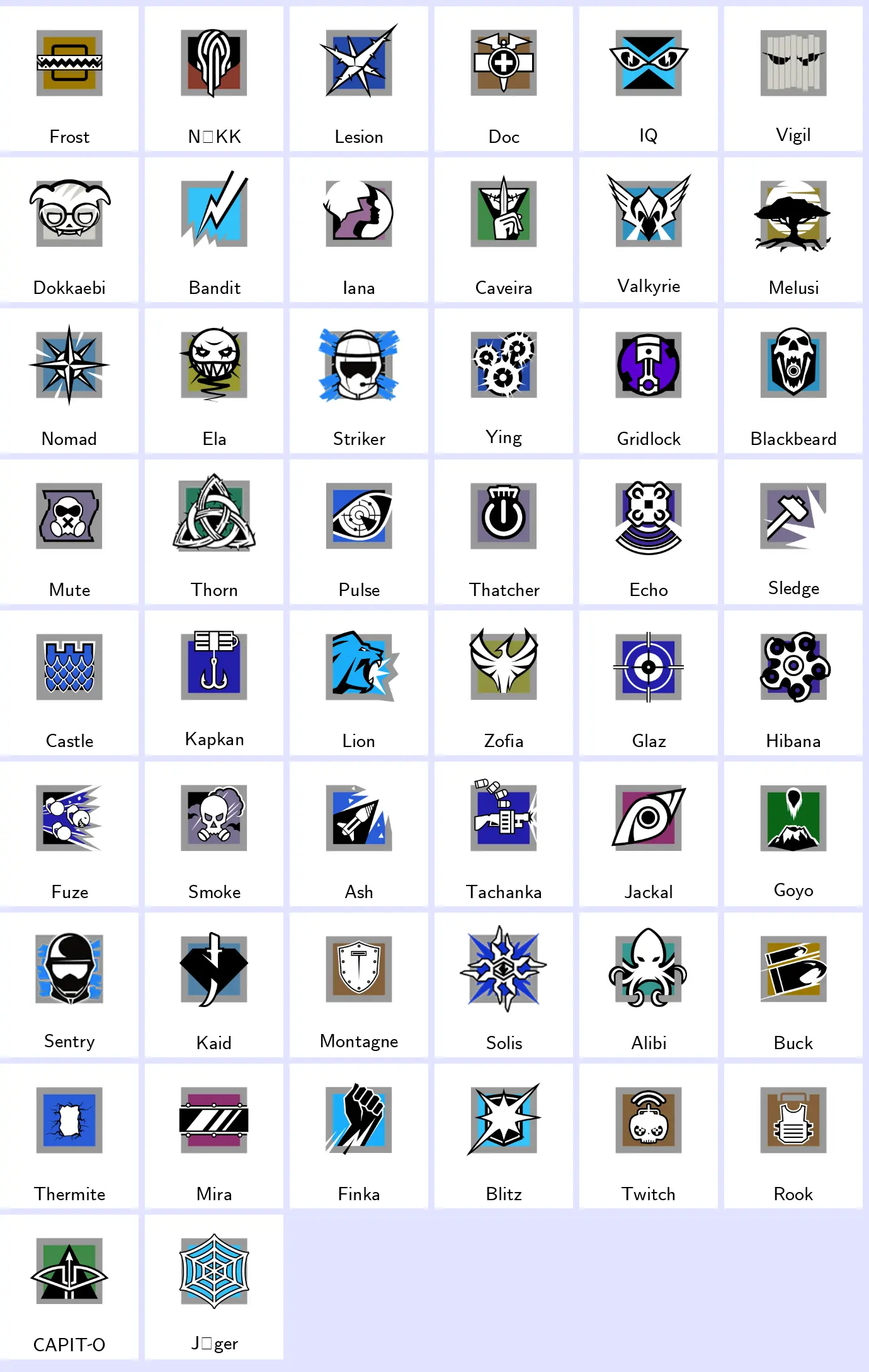This screenshot has width=869, height=1372.
Task: Open Vigil's operator tile
Action: (793, 79)
